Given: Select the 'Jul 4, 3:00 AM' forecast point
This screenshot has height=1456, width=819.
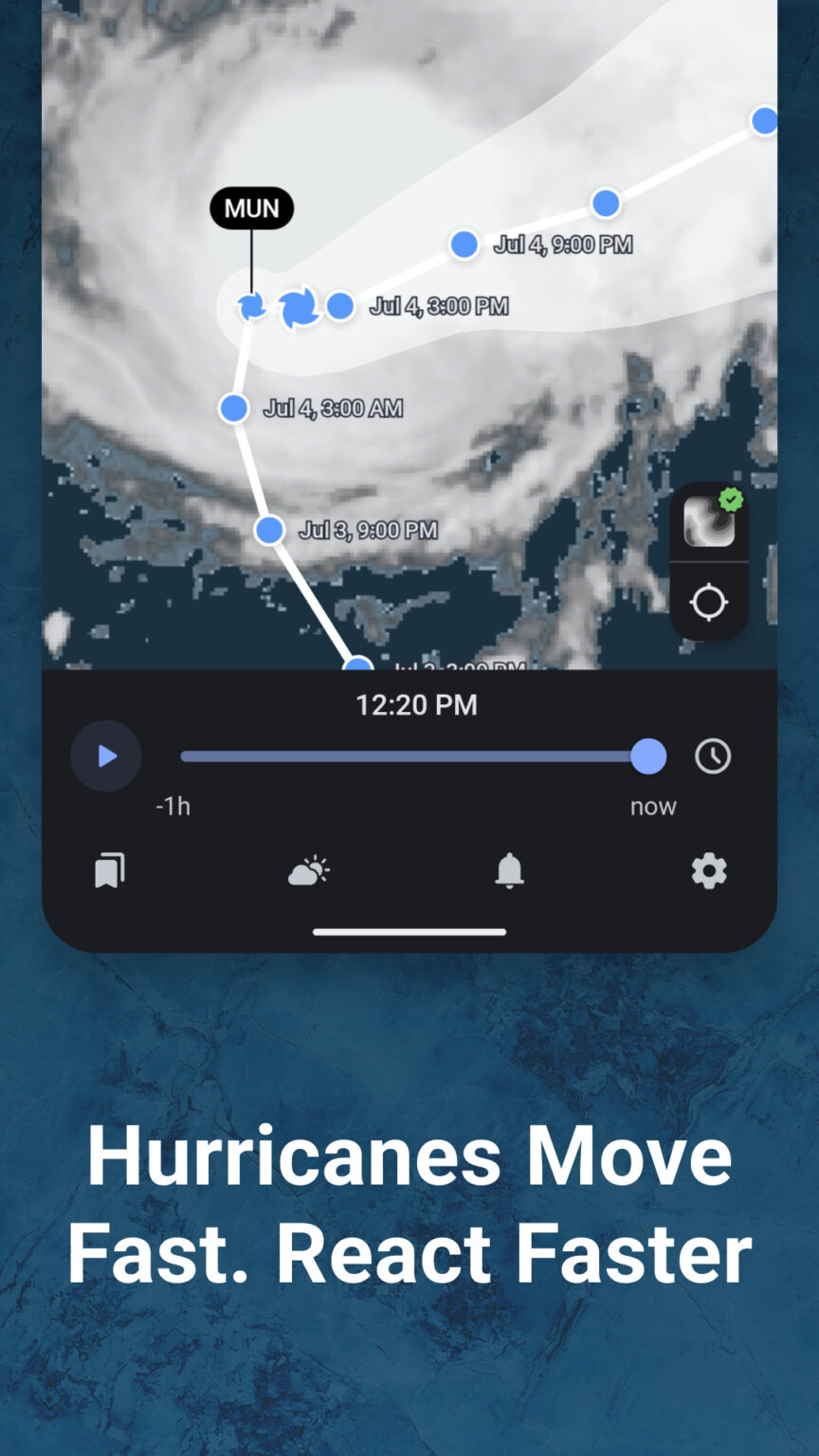Looking at the screenshot, I should coord(233,408).
